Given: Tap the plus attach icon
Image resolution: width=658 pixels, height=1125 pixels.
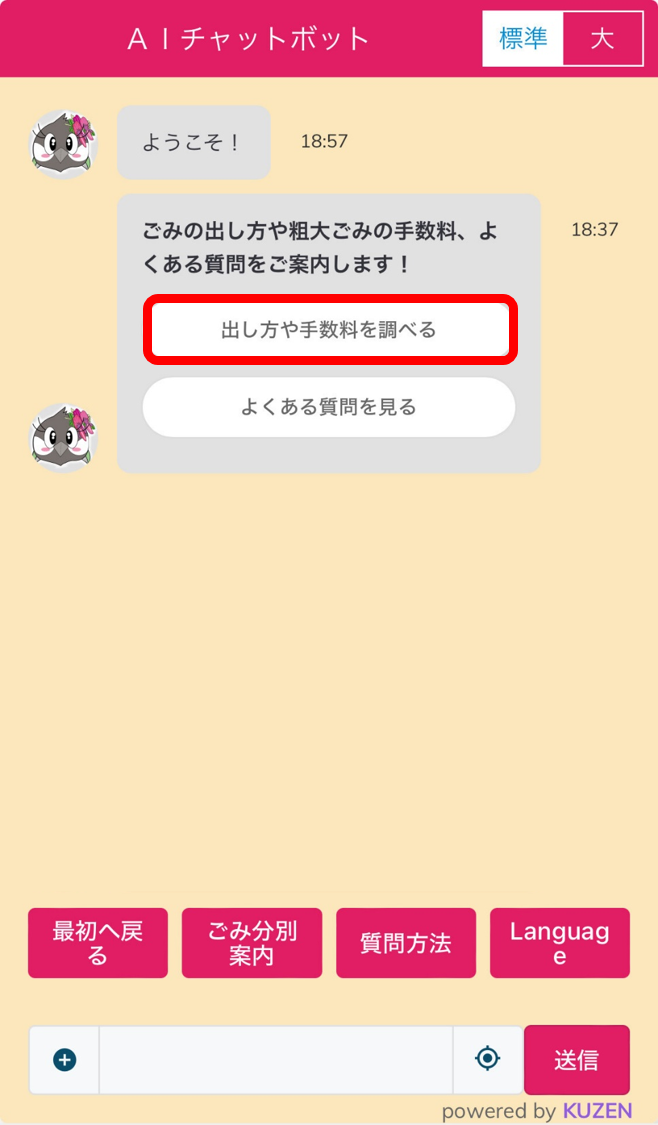Looking at the screenshot, I should [65, 1060].
